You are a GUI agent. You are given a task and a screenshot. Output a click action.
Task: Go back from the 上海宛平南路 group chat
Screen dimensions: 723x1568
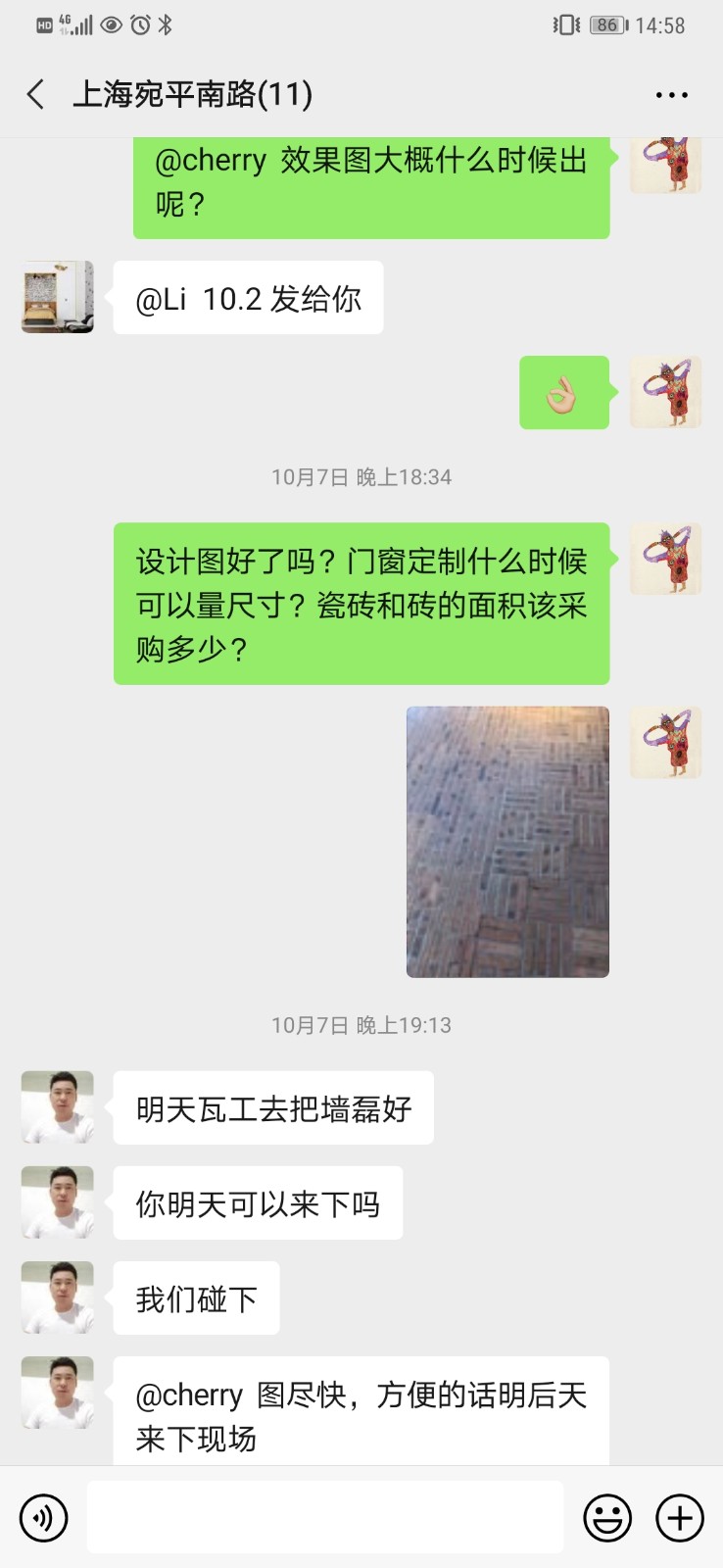click(36, 95)
